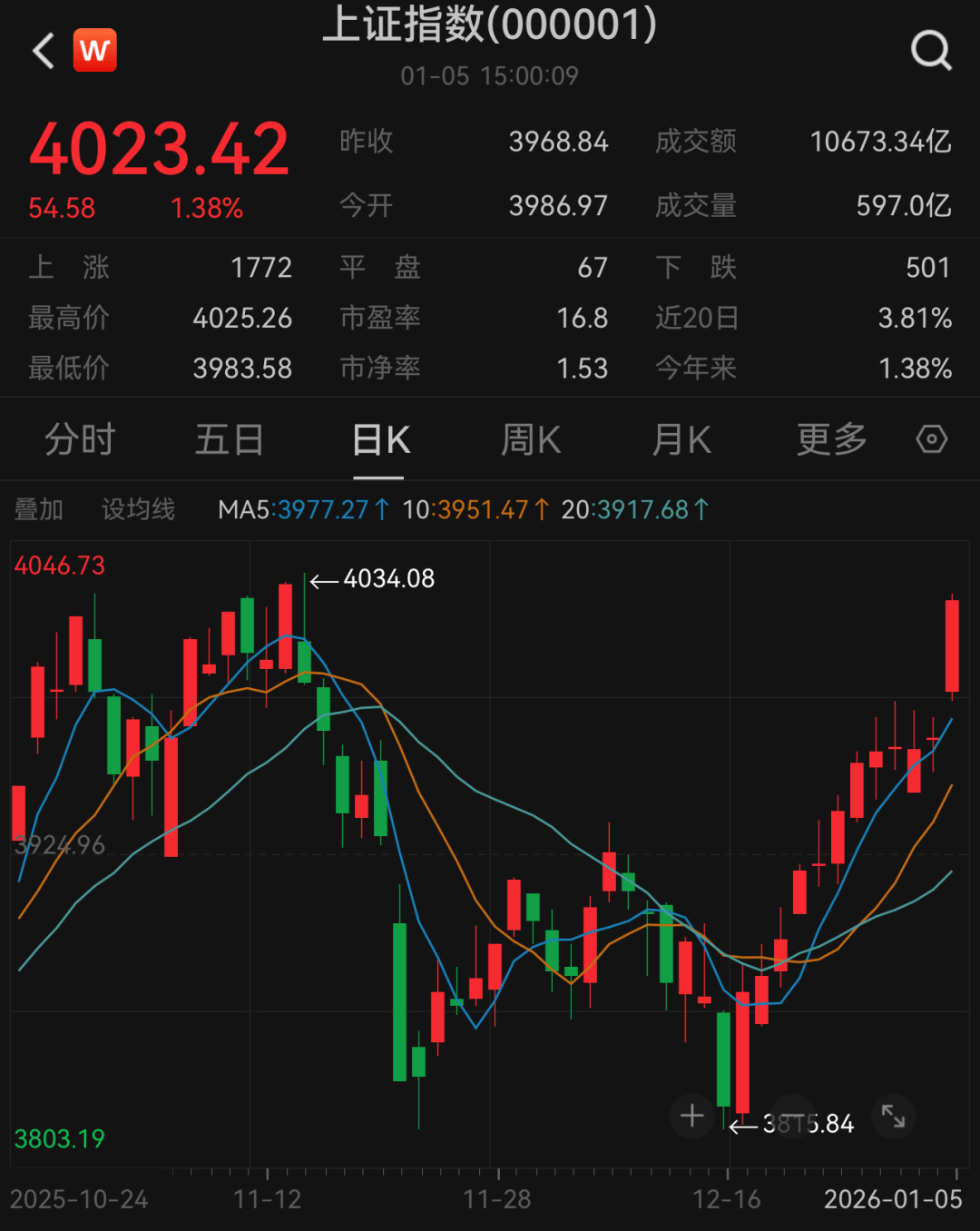Switch to the 五日 tab
The width and height of the screenshot is (980, 1231).
230,439
